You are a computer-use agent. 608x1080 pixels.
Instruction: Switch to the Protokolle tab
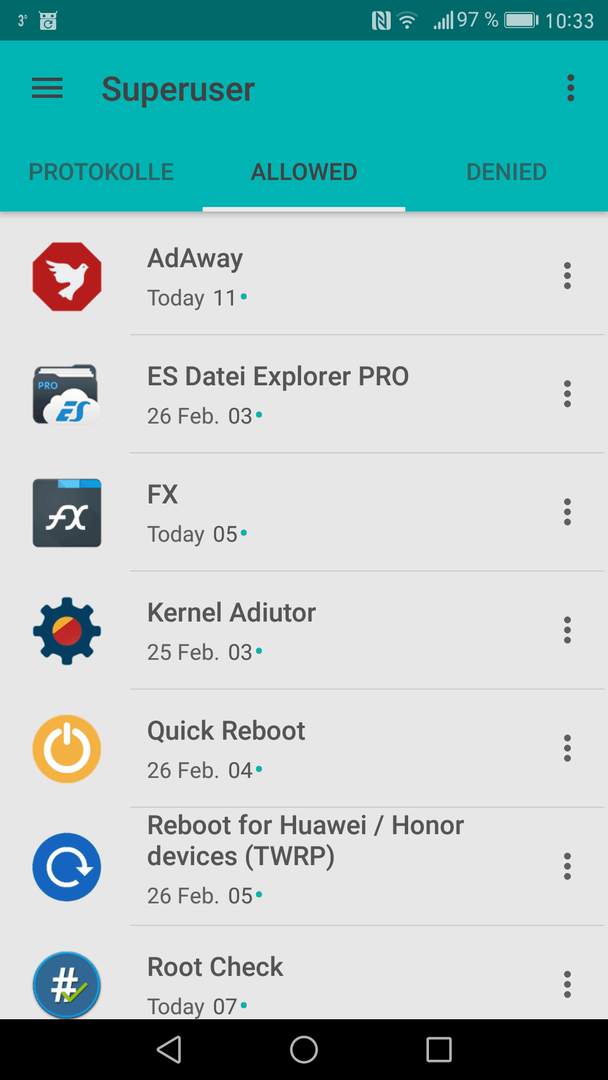pyautogui.click(x=101, y=172)
